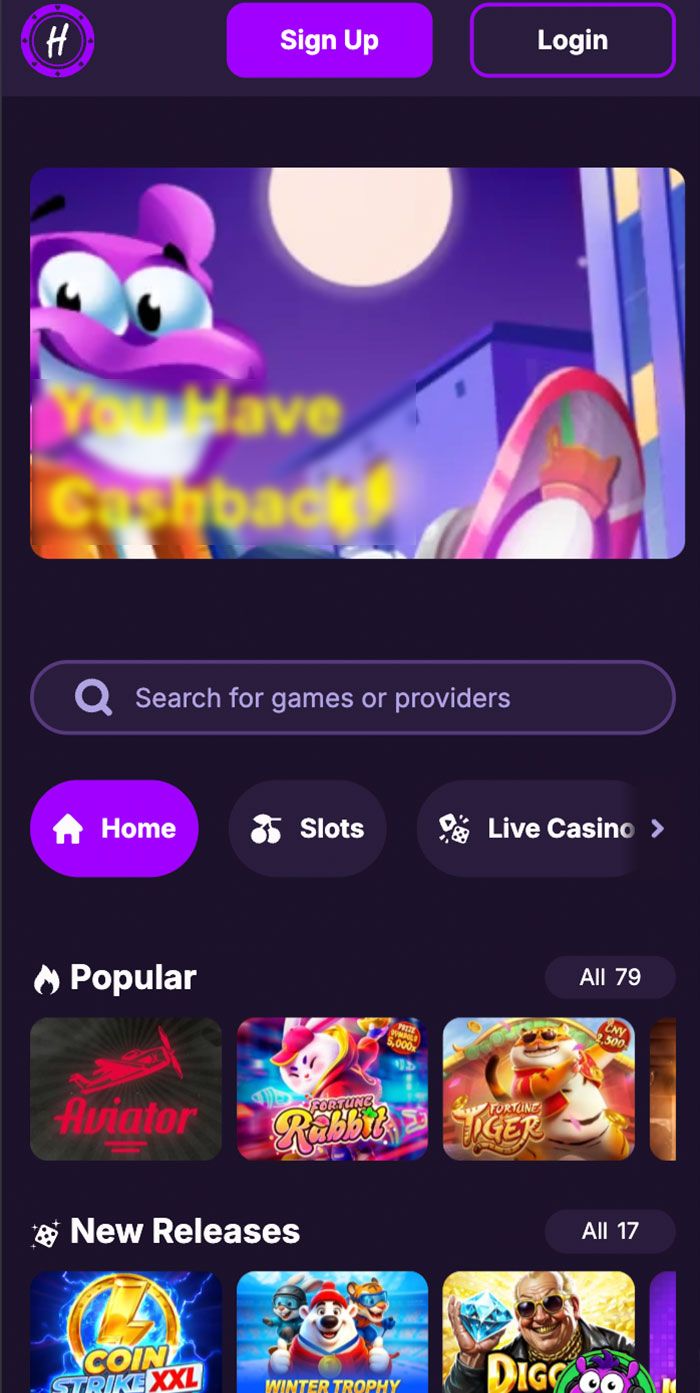
Task: Launch the Aviator game
Action: (126, 1089)
